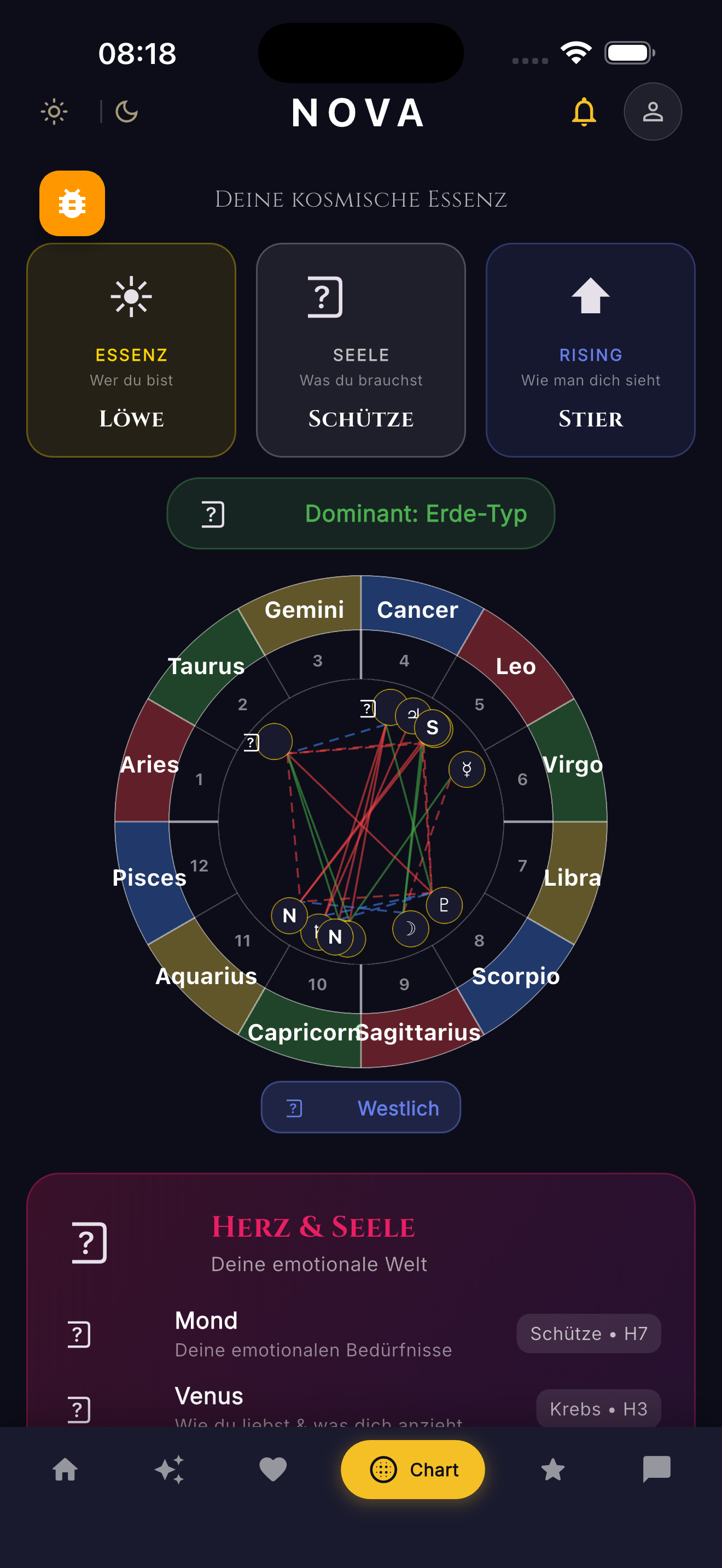Tap the orange debug bug button
This screenshot has width=722, height=1568.
point(72,203)
